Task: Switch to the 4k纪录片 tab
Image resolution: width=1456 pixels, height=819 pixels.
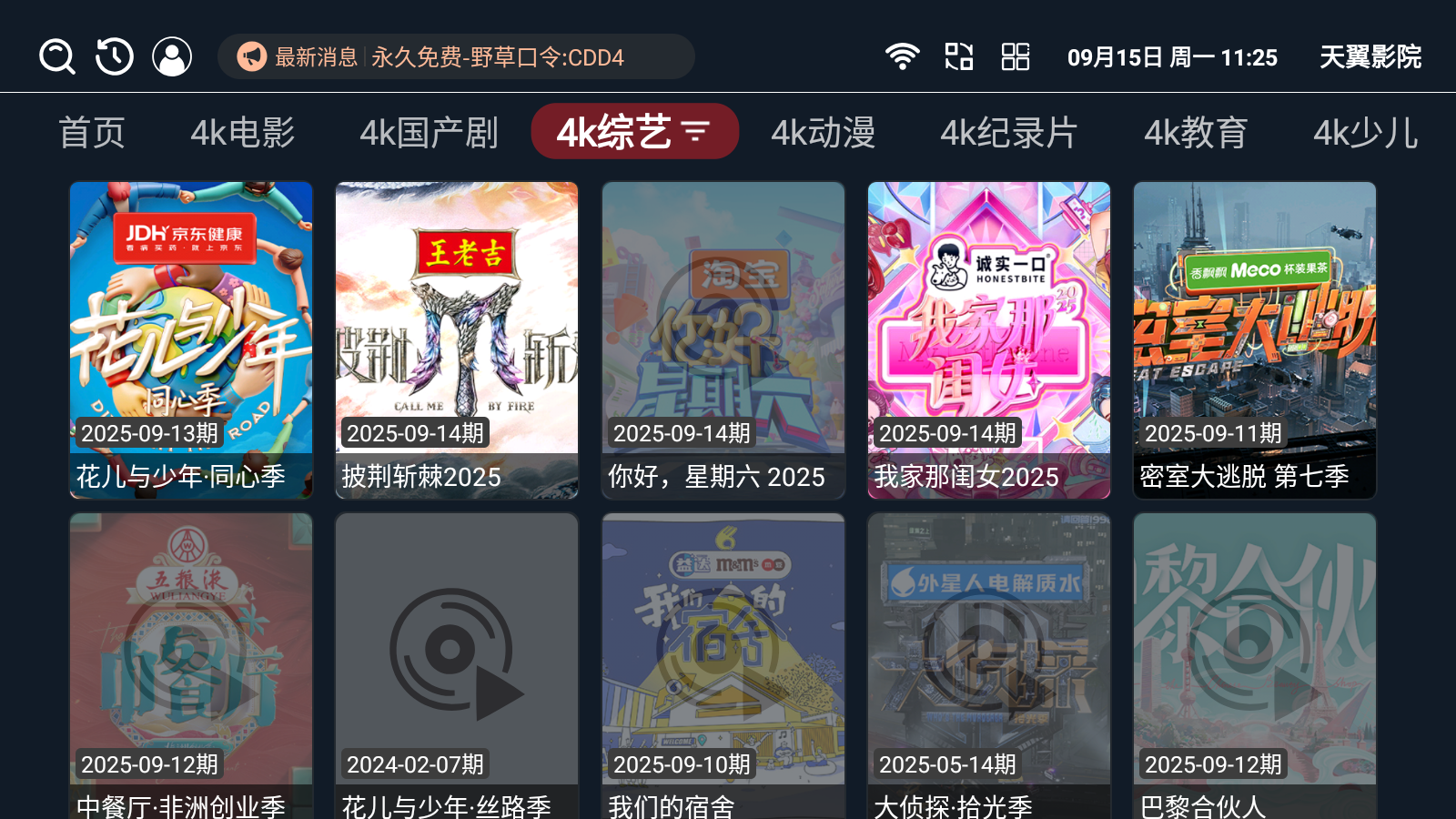Action: (x=1008, y=133)
